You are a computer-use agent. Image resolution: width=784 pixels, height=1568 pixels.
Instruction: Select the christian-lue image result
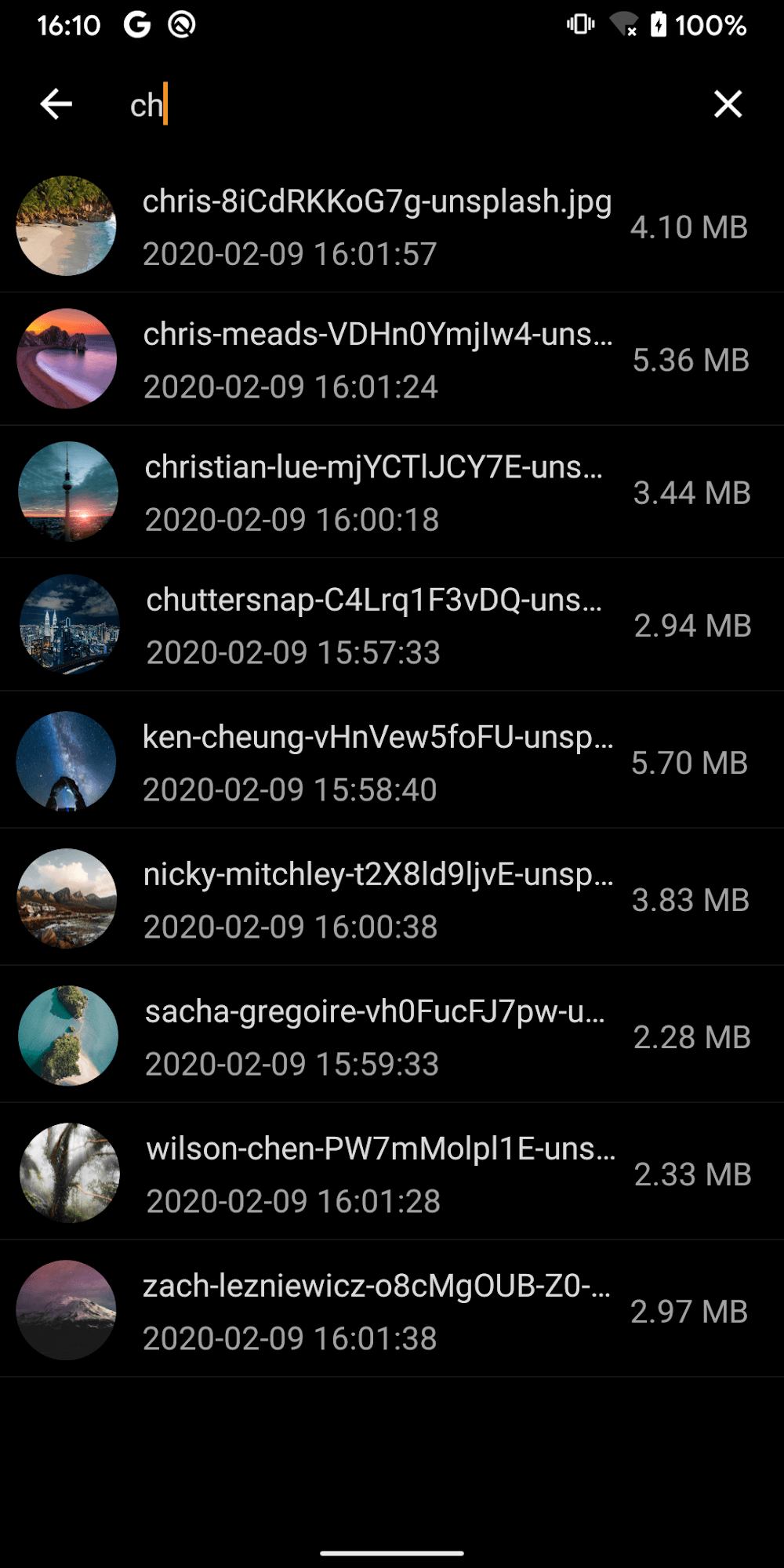pyautogui.click(x=375, y=492)
